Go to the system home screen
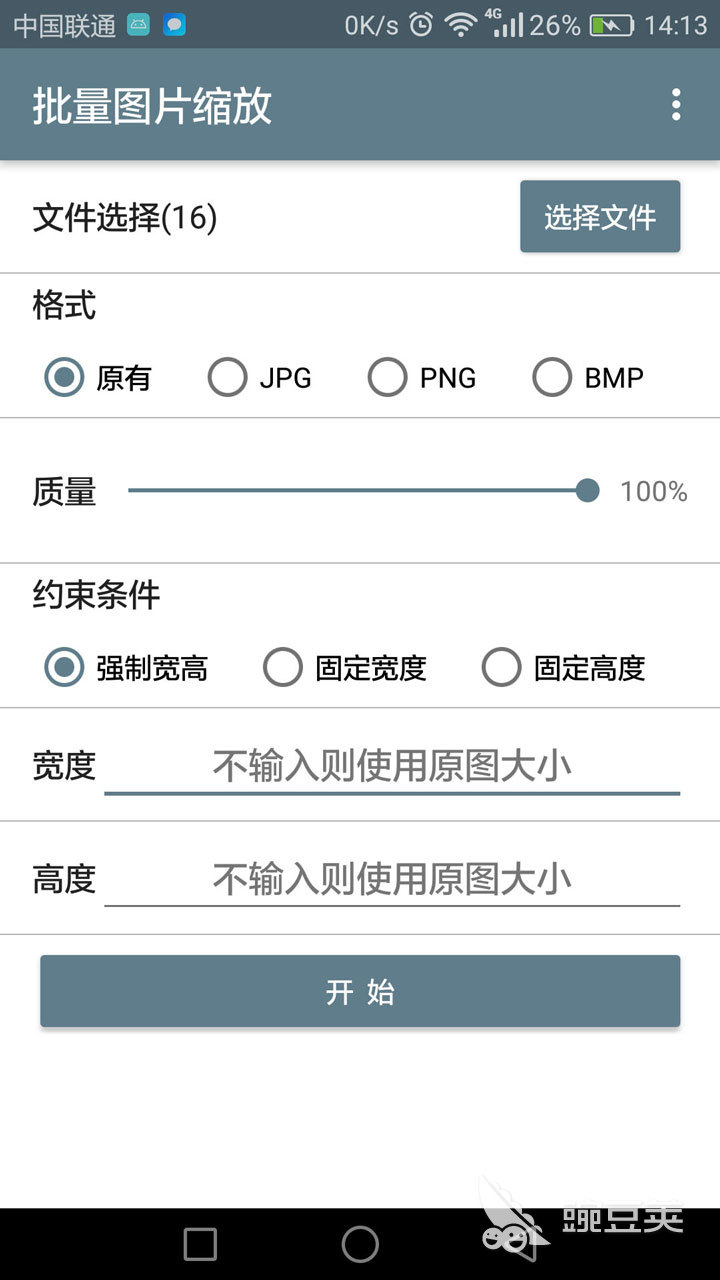Image resolution: width=720 pixels, height=1280 pixels. (360, 1244)
